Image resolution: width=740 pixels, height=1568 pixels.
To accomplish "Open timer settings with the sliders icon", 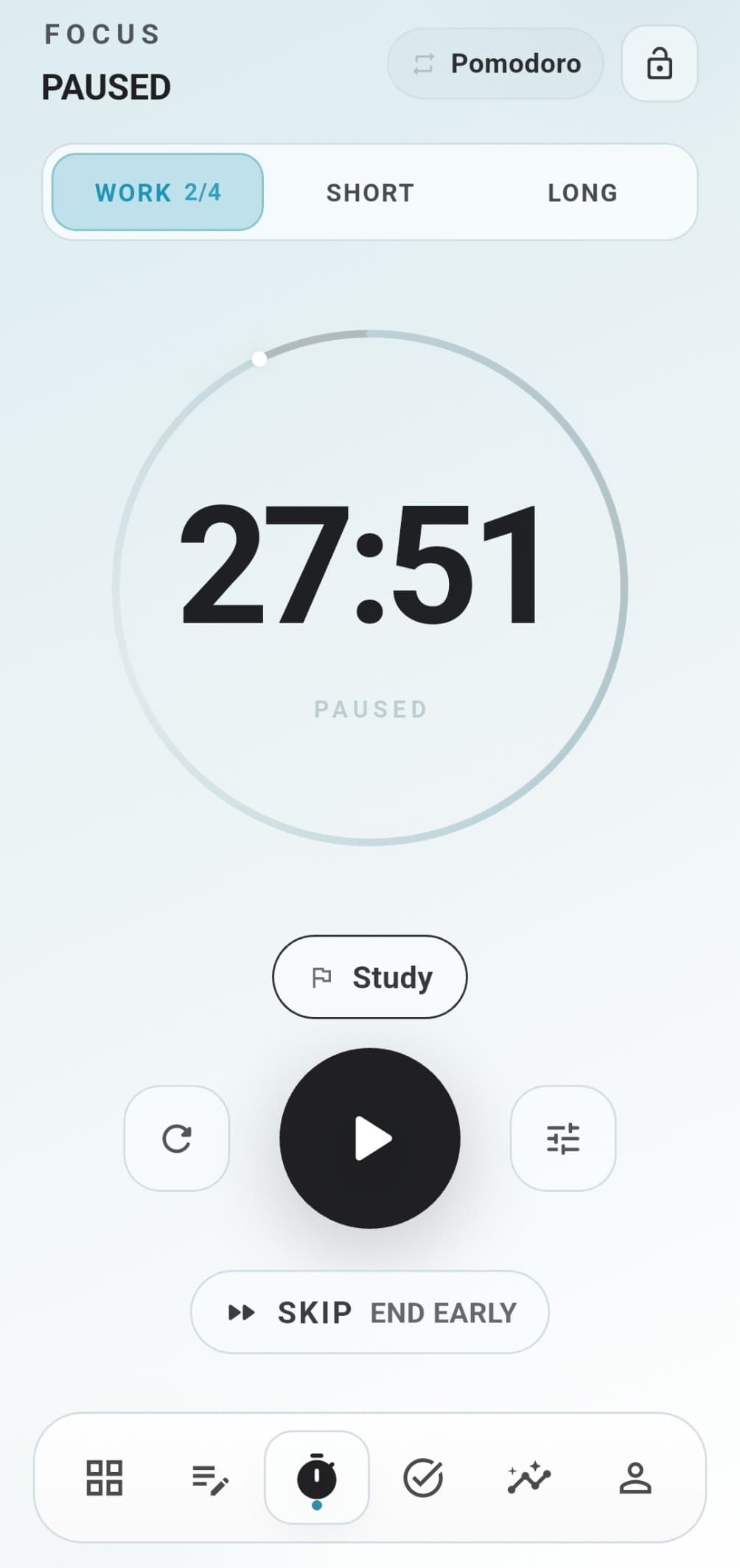I will pyautogui.click(x=562, y=1139).
